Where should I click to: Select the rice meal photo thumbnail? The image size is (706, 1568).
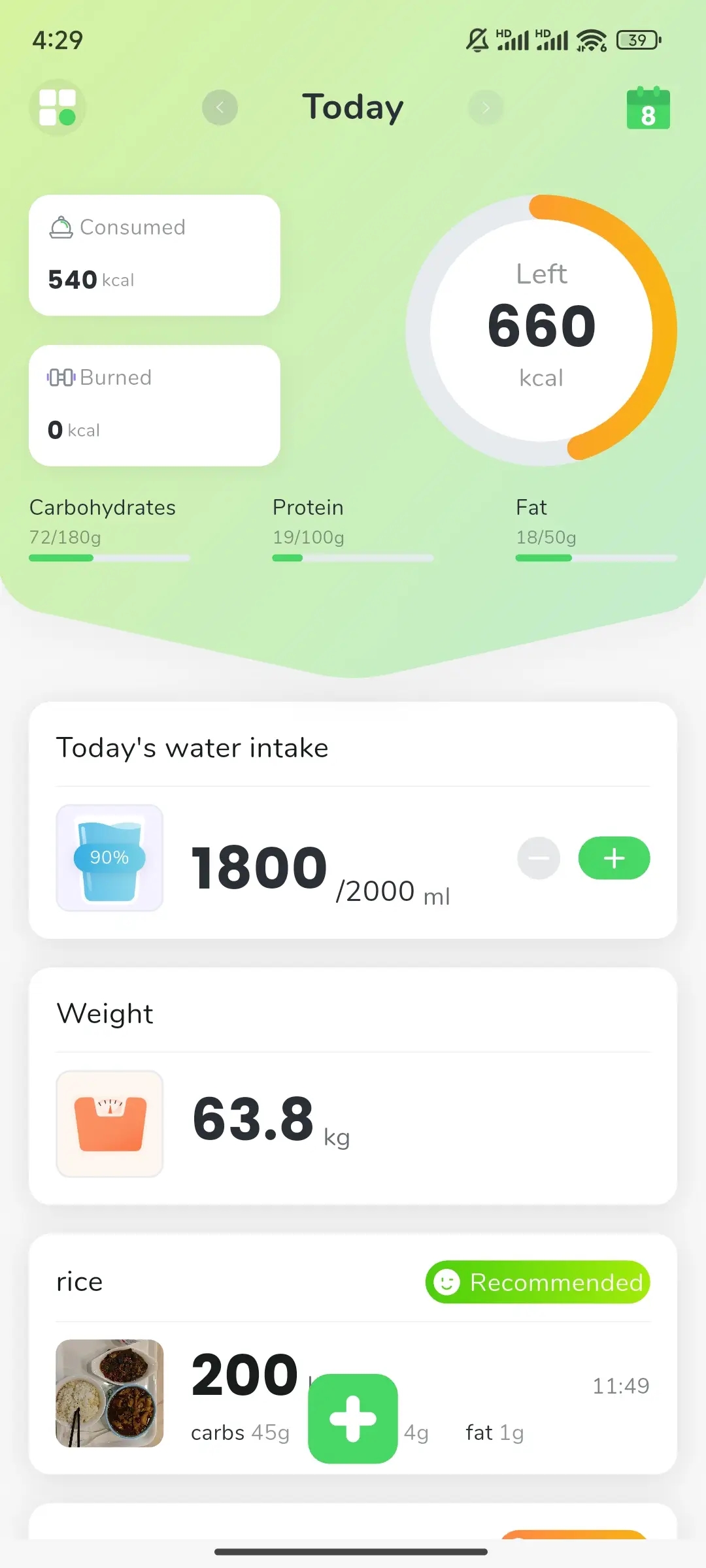point(109,1395)
